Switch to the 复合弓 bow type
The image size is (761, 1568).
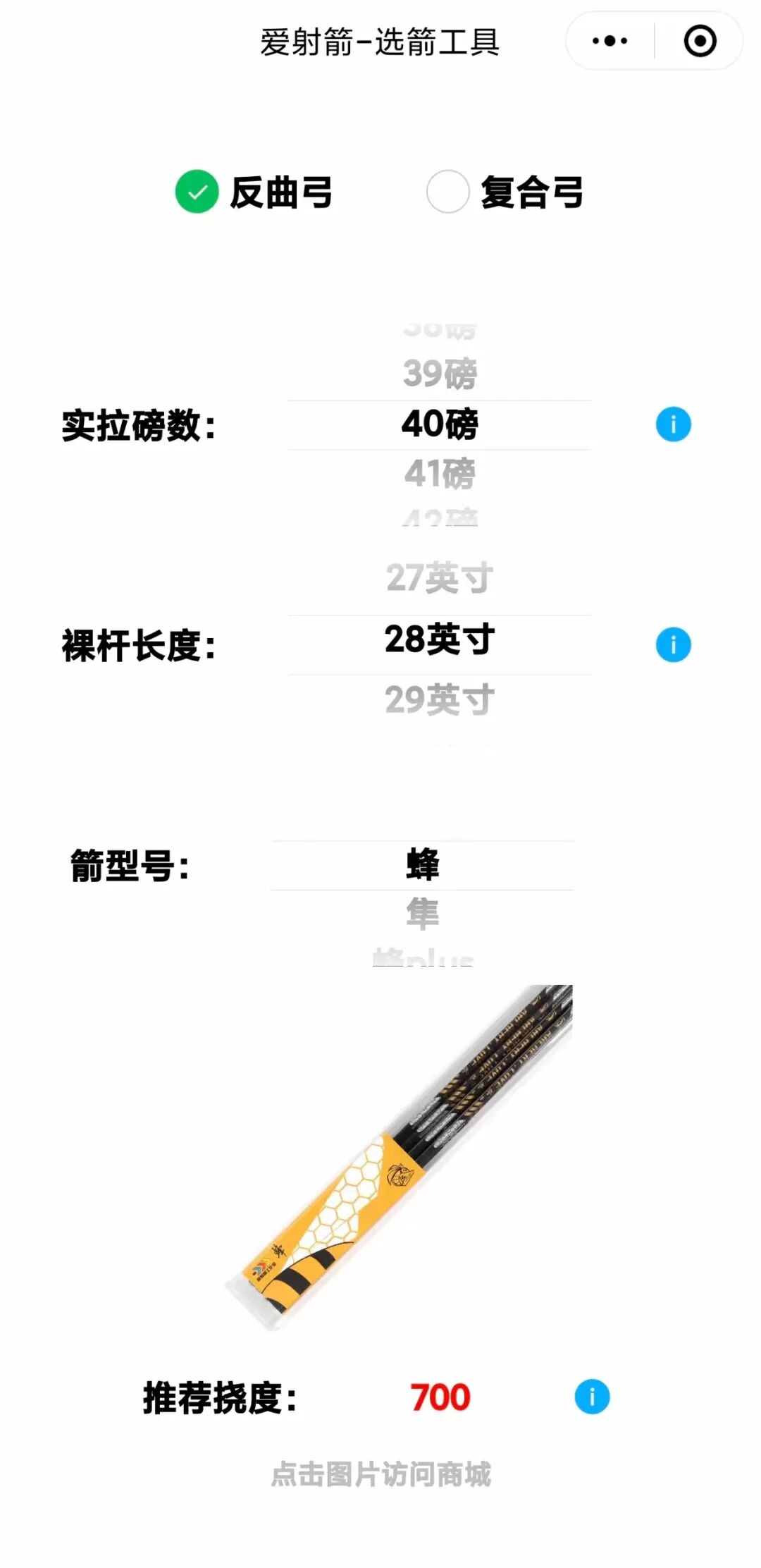[448, 192]
